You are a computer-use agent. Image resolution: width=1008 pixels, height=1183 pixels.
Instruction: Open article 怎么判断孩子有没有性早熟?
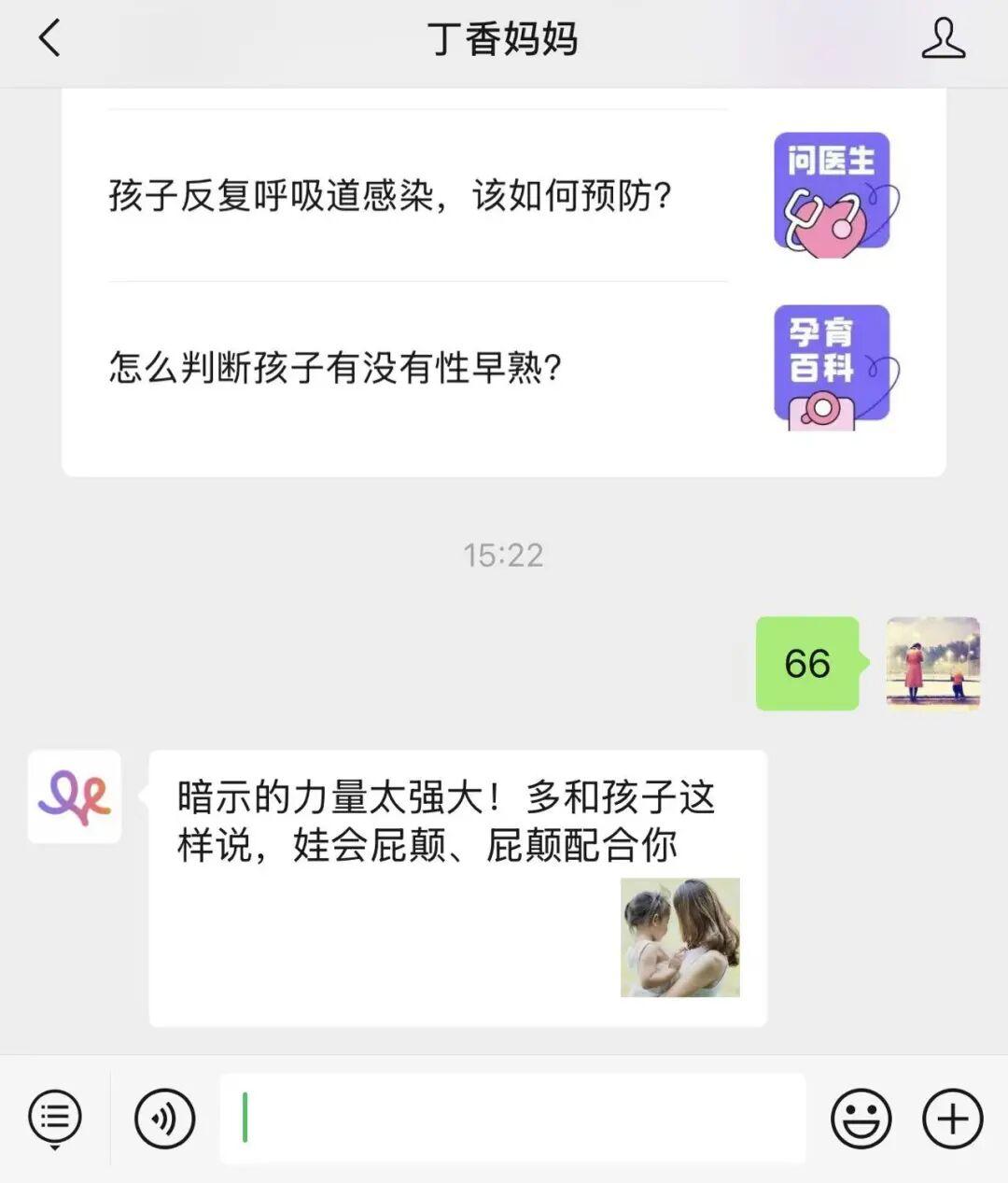tap(336, 367)
